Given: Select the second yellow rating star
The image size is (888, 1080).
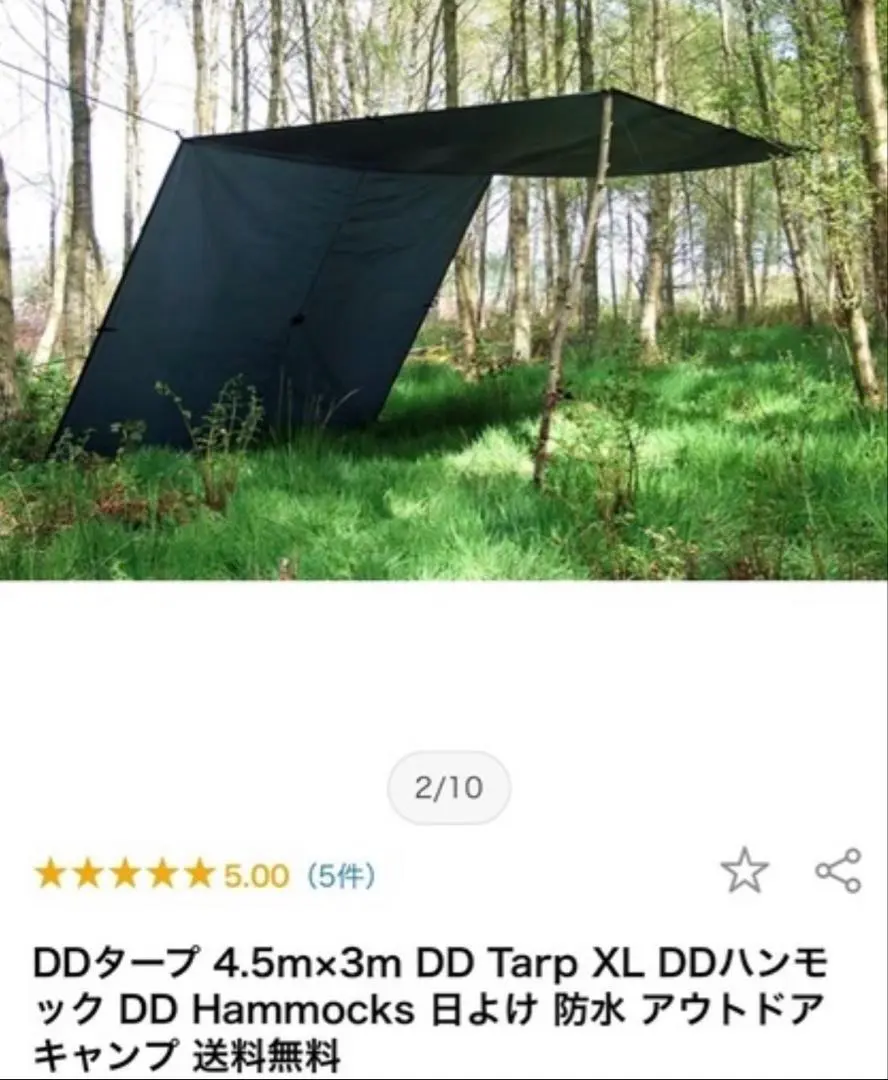Looking at the screenshot, I should [85, 872].
